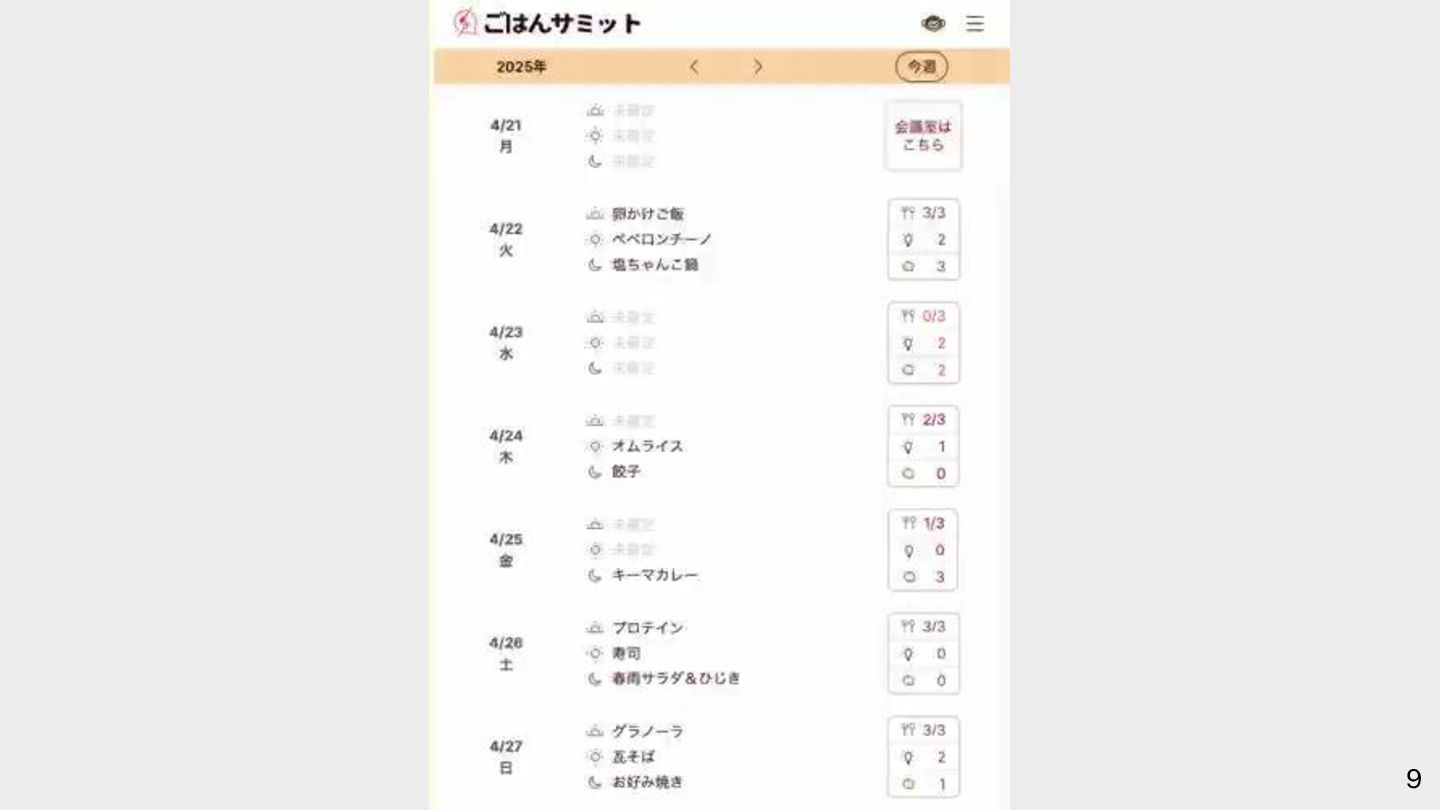
Task: Select the ペペロンチーノ lunch entry
Action: [661, 239]
